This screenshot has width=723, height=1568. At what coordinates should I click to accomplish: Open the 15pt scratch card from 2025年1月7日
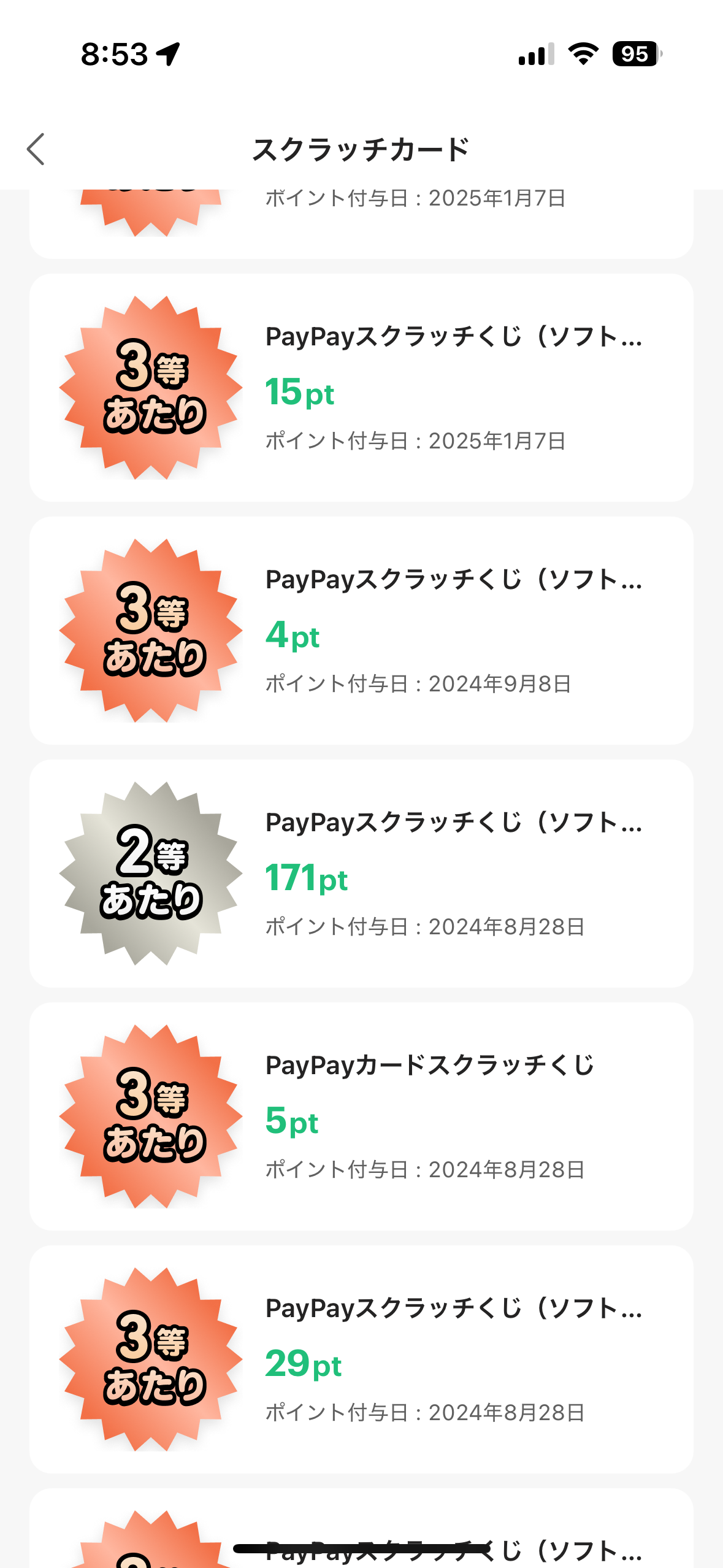click(361, 388)
